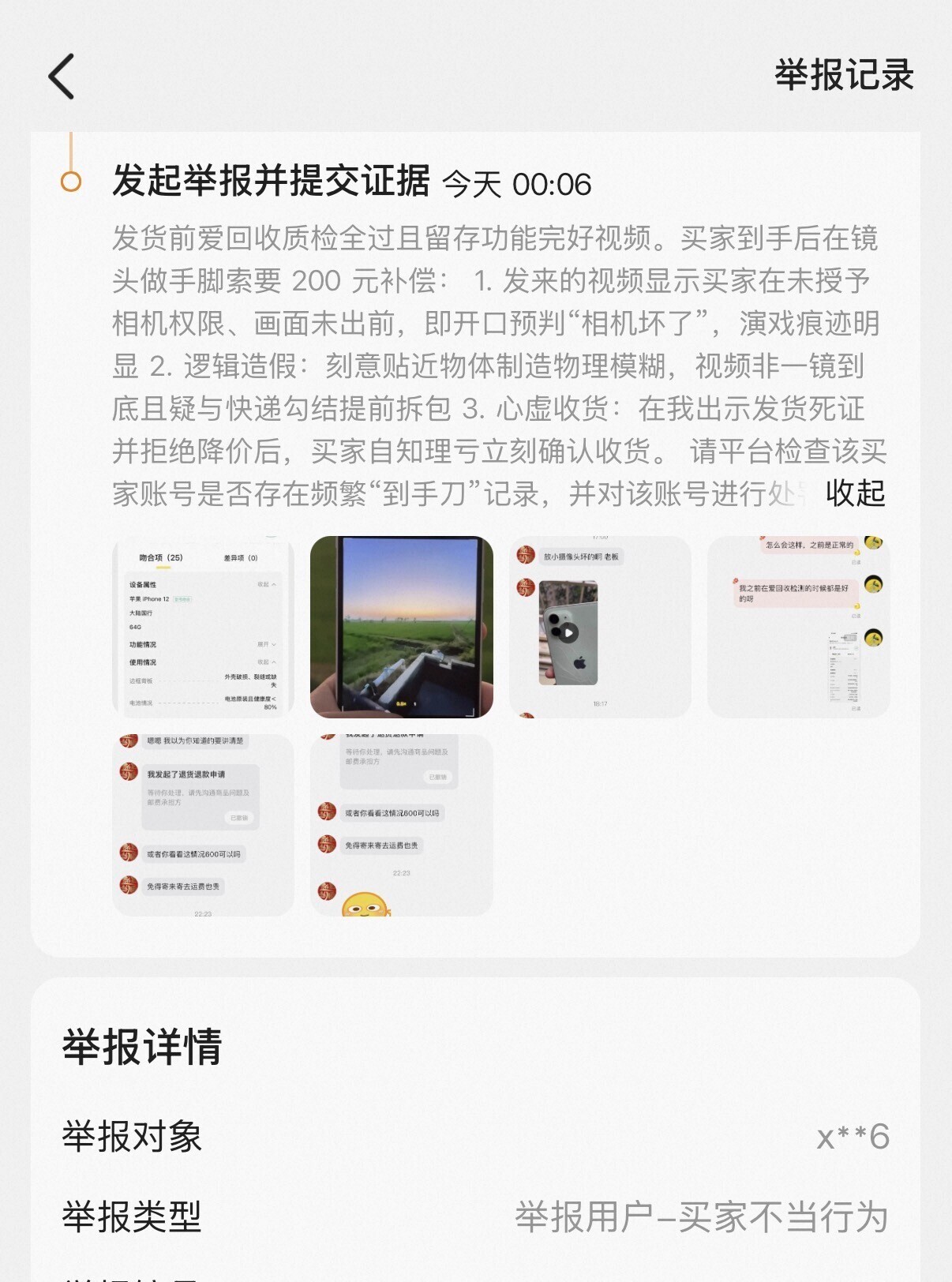Collapse the report description with 收起
The image size is (952, 1282).
[x=855, y=493]
